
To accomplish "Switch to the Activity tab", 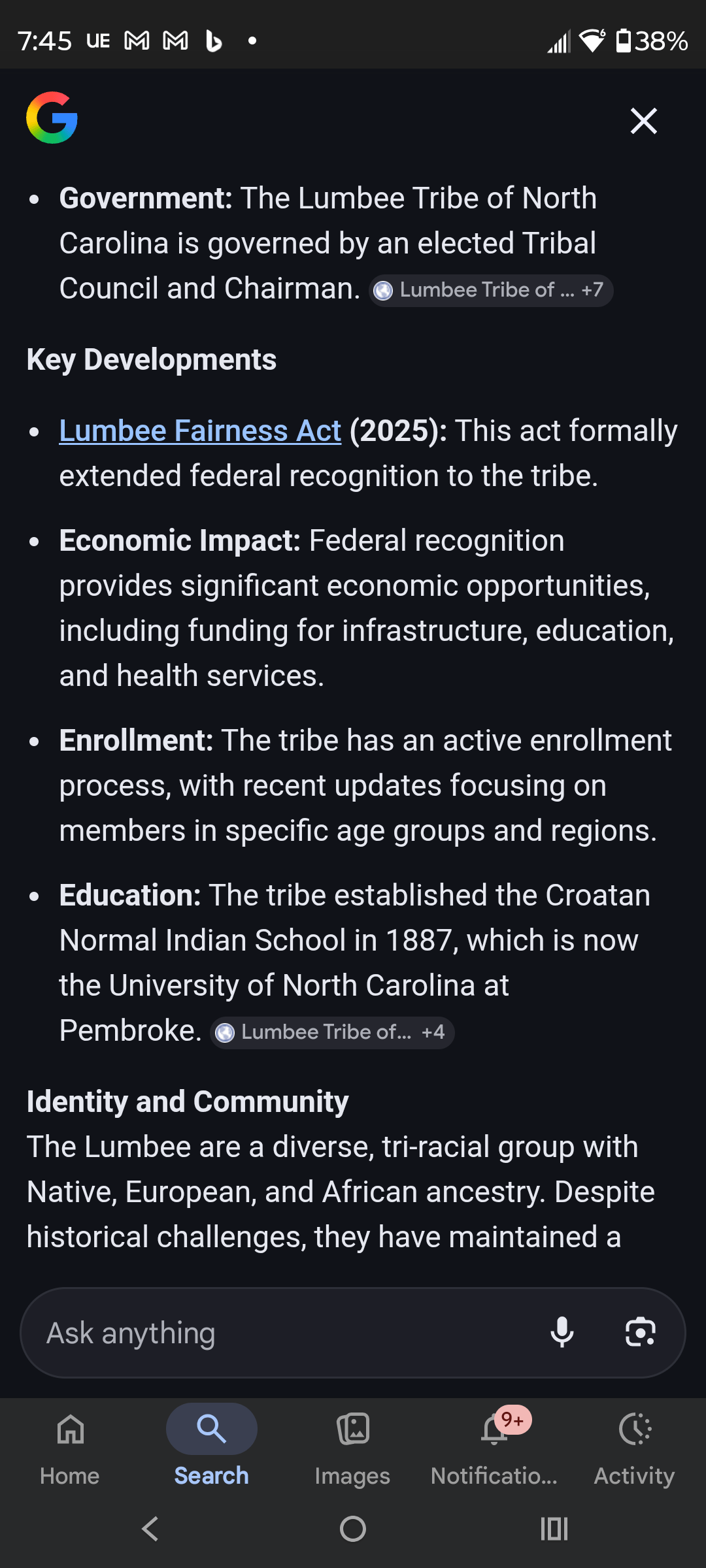I will click(634, 1445).
